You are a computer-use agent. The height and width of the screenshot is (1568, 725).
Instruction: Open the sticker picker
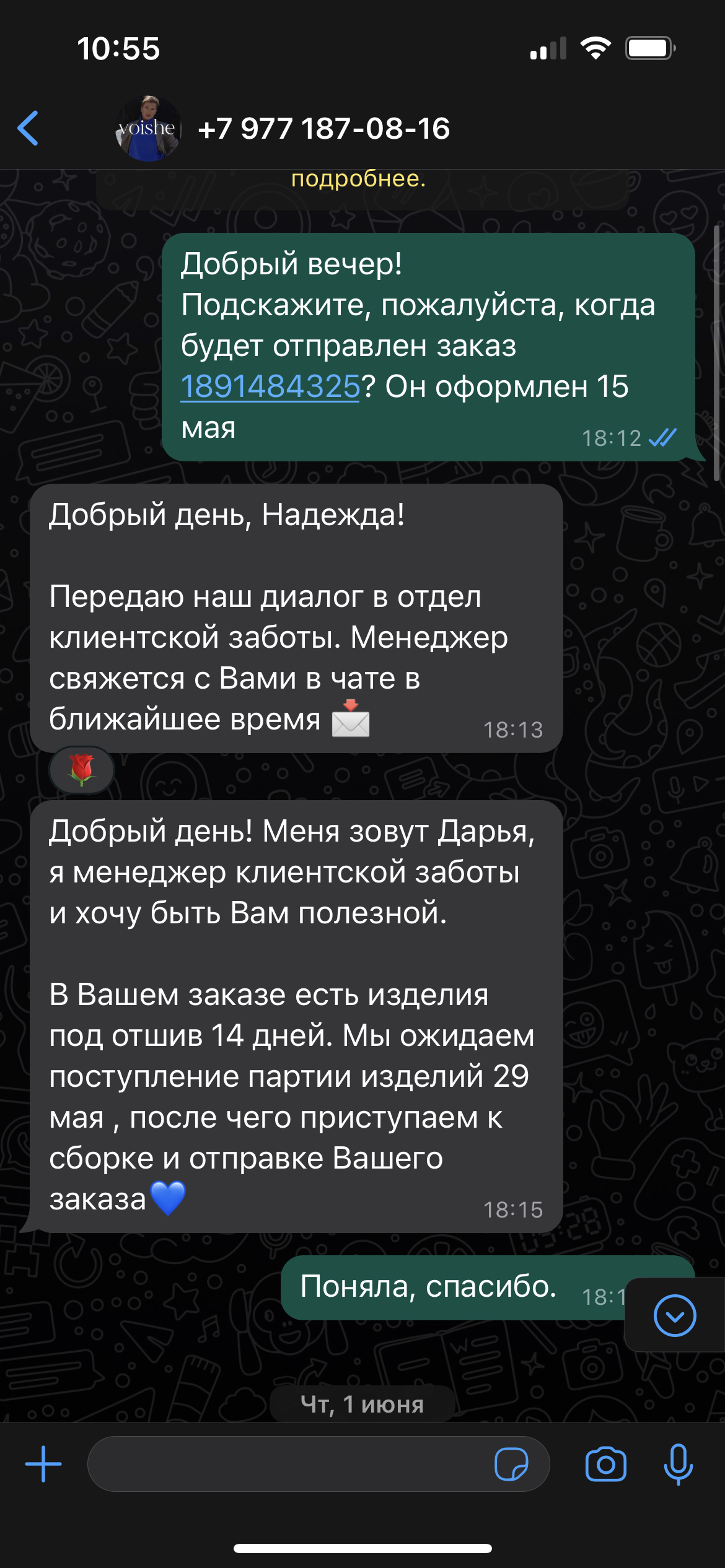[511, 1464]
